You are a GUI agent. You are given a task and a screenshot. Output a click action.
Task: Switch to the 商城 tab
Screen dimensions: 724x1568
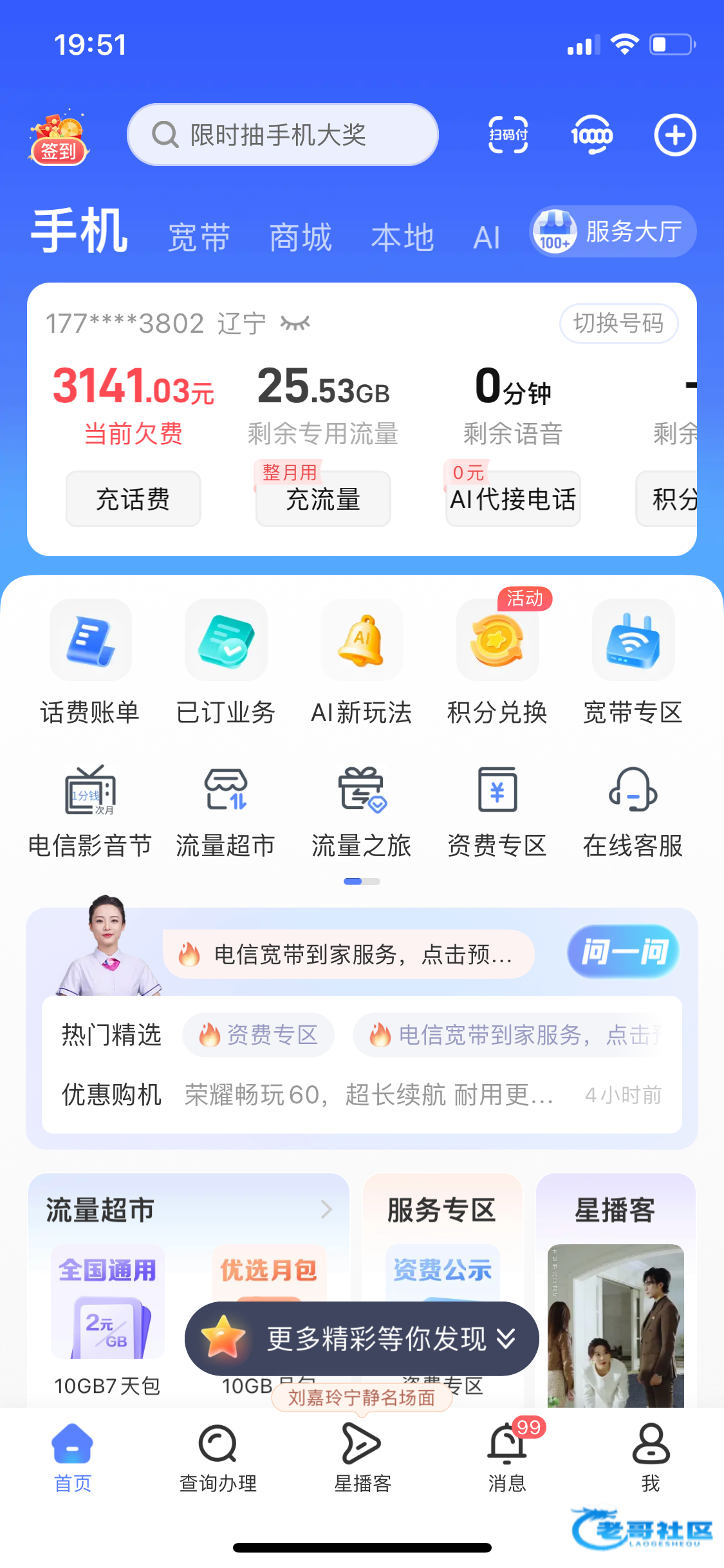pyautogui.click(x=301, y=238)
